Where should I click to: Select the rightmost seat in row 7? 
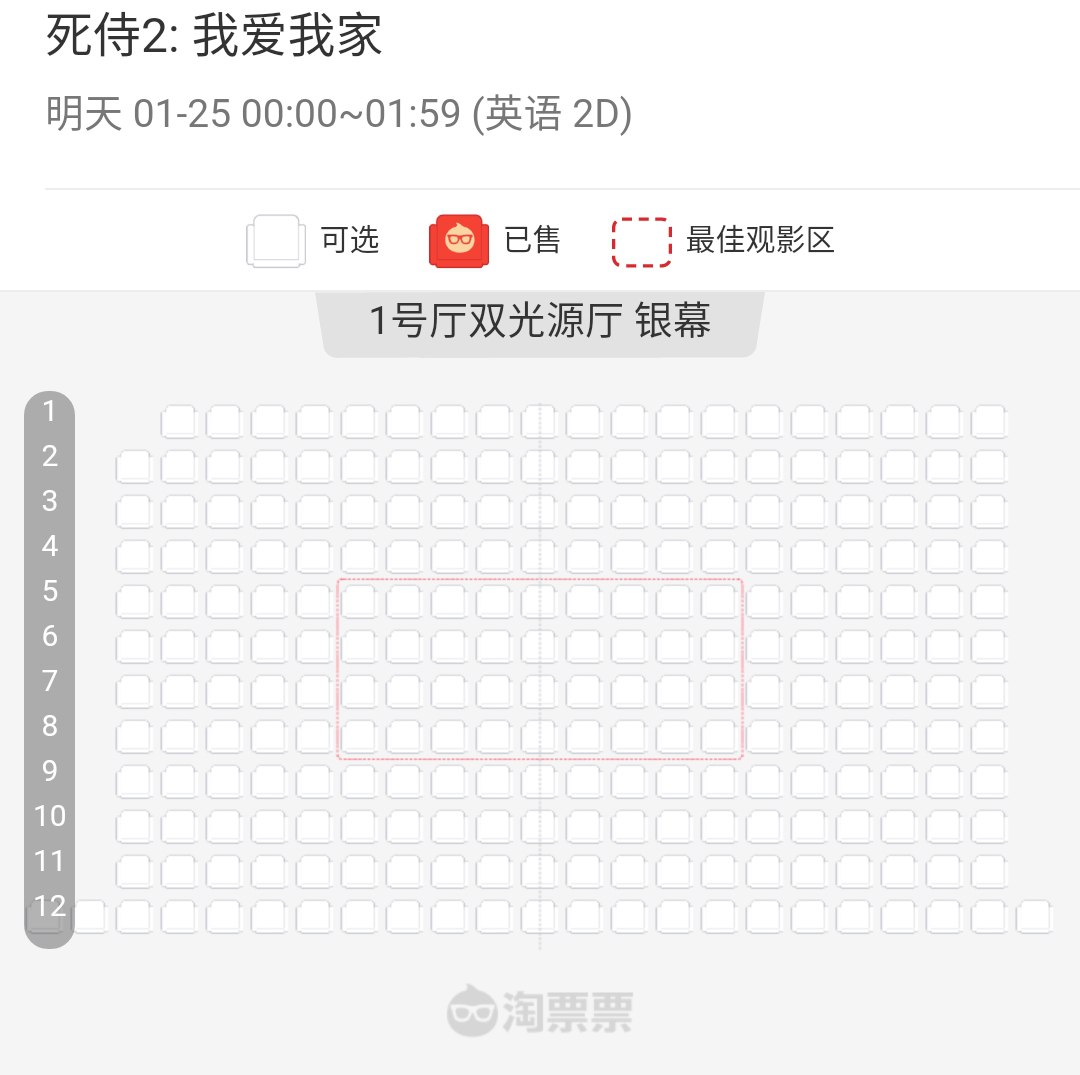(x=989, y=691)
